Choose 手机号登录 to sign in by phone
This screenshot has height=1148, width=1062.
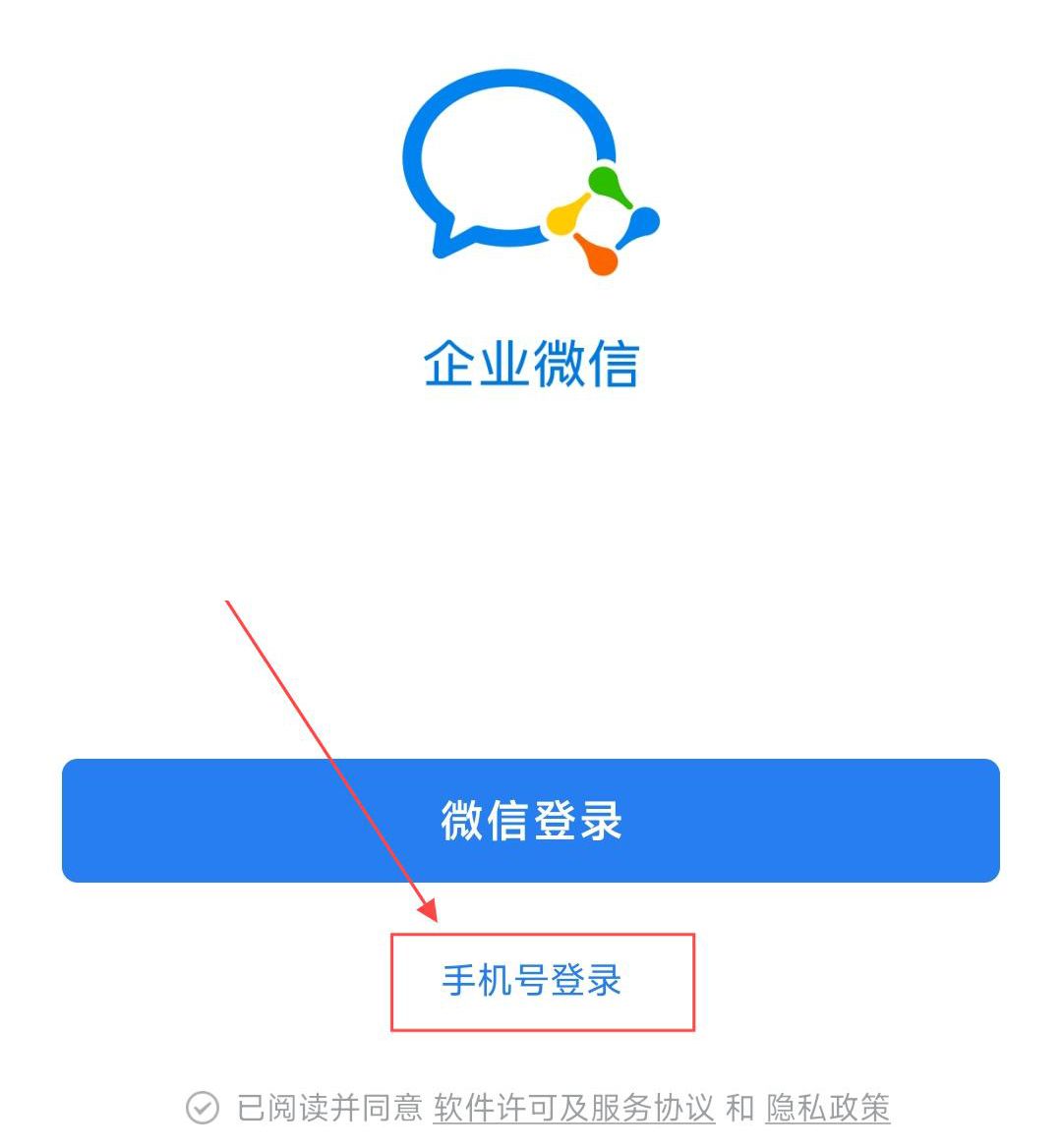pyautogui.click(x=532, y=981)
